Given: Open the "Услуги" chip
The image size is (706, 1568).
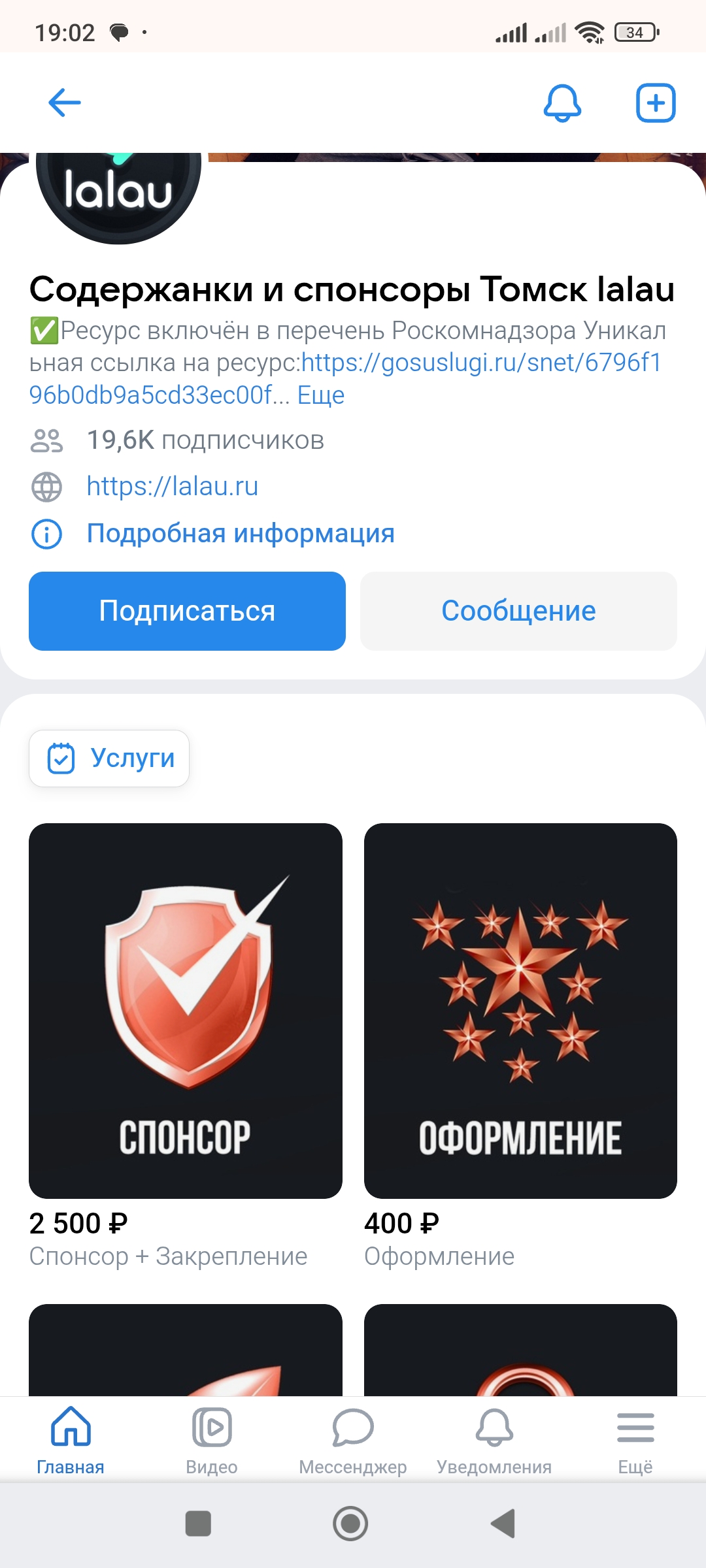Looking at the screenshot, I should pyautogui.click(x=109, y=759).
